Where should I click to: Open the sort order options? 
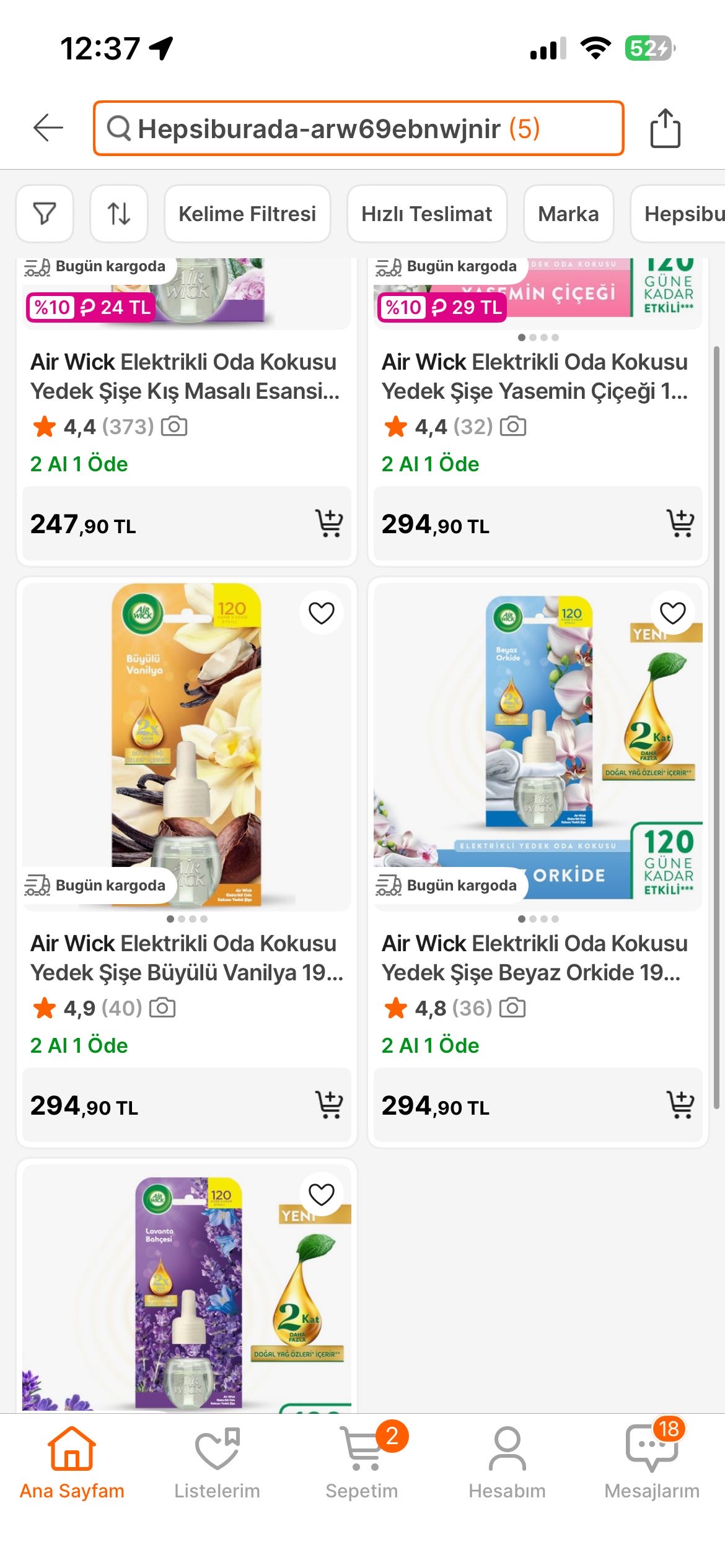(119, 214)
